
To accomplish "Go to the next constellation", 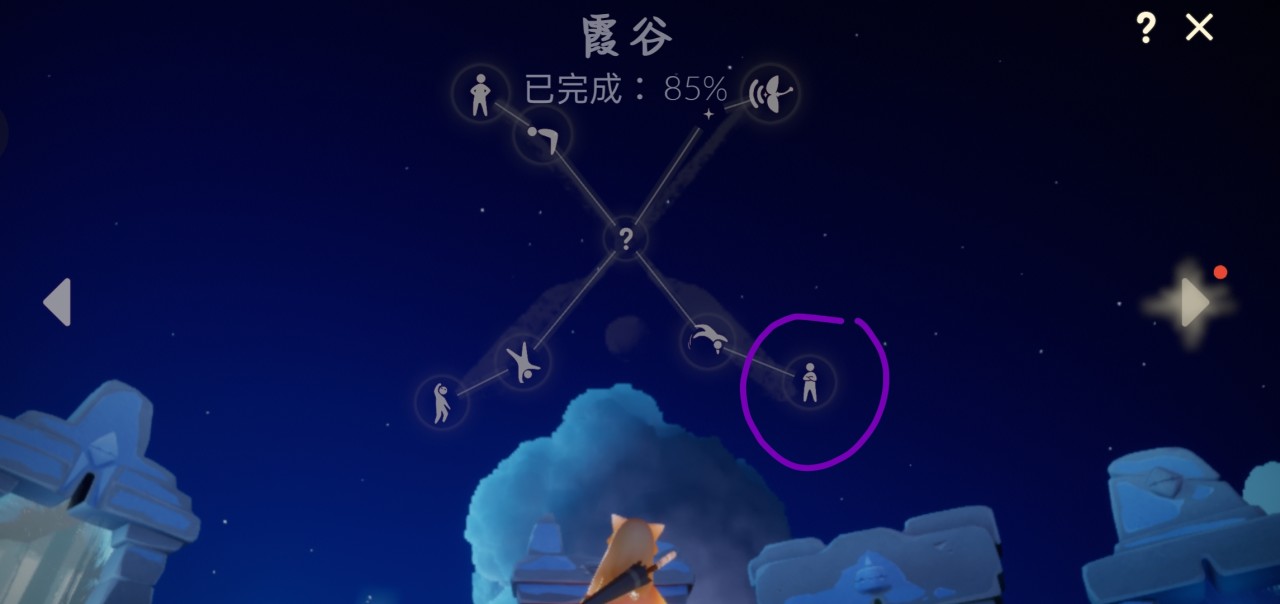I will coord(1194,302).
